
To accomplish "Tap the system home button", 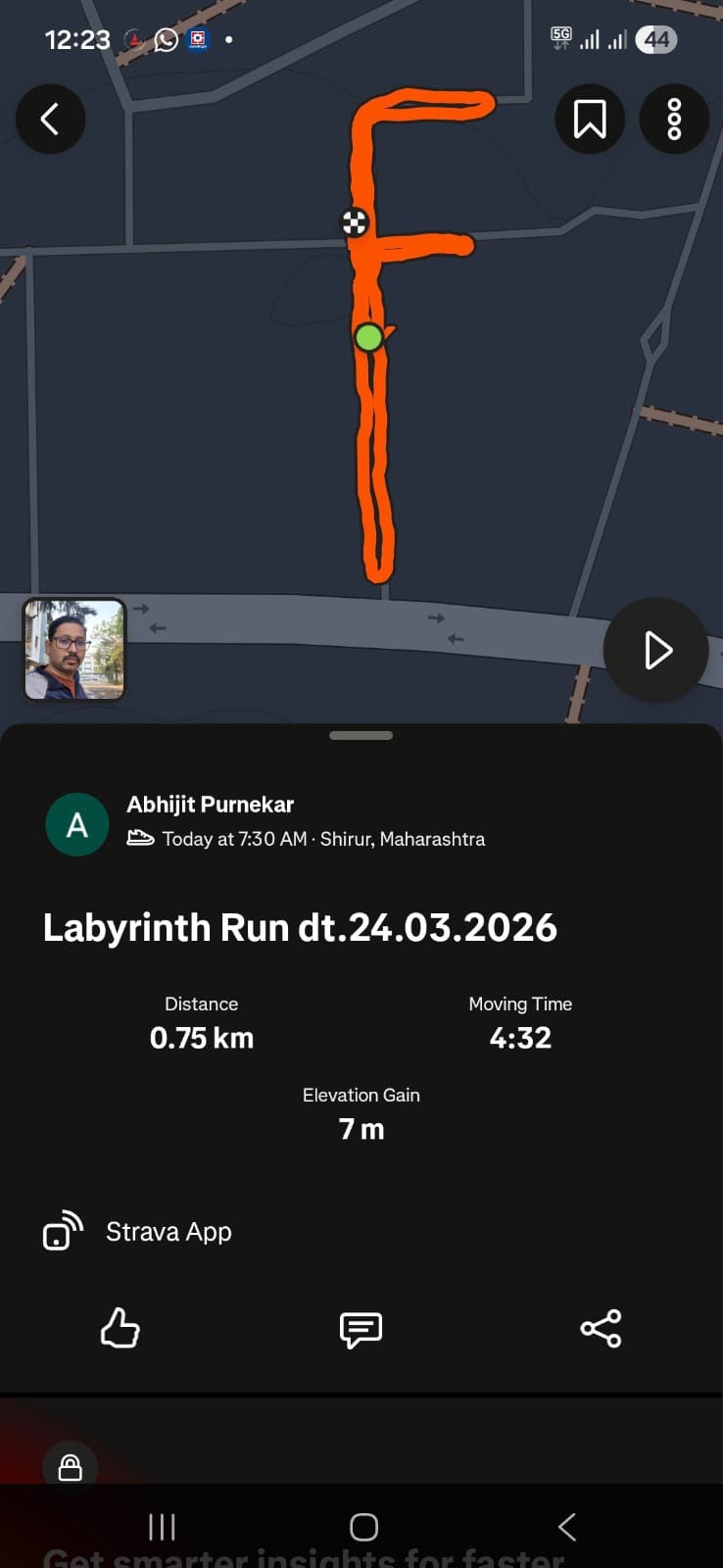I will (363, 1526).
